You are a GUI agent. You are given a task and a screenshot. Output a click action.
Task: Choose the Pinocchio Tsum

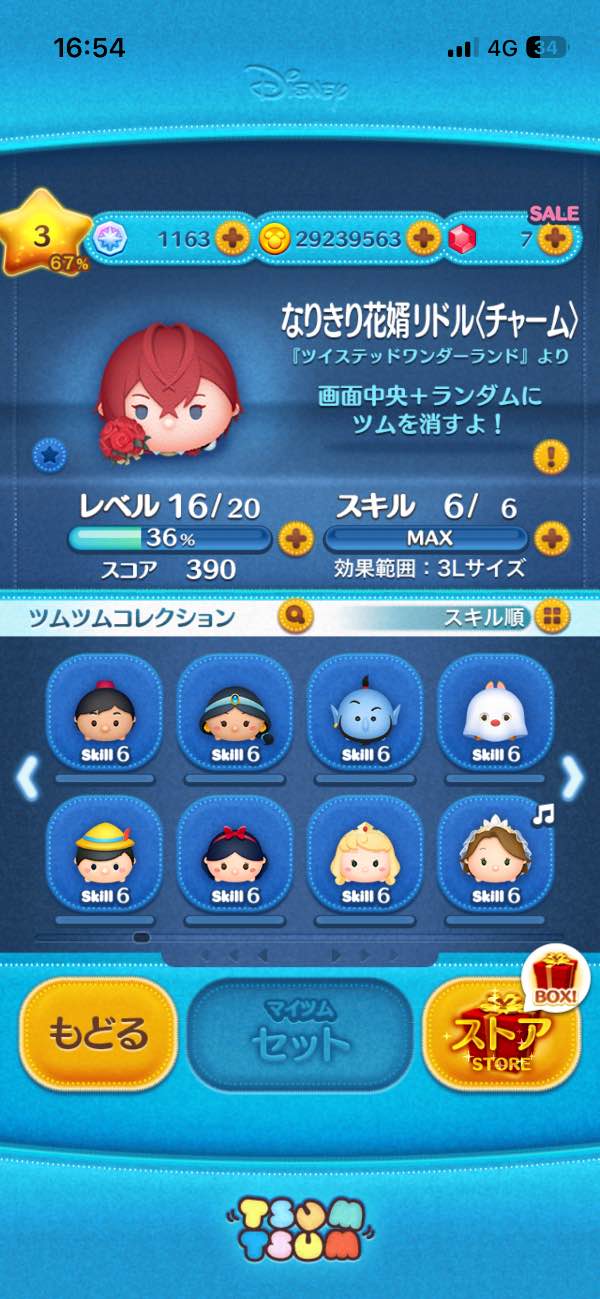click(104, 856)
